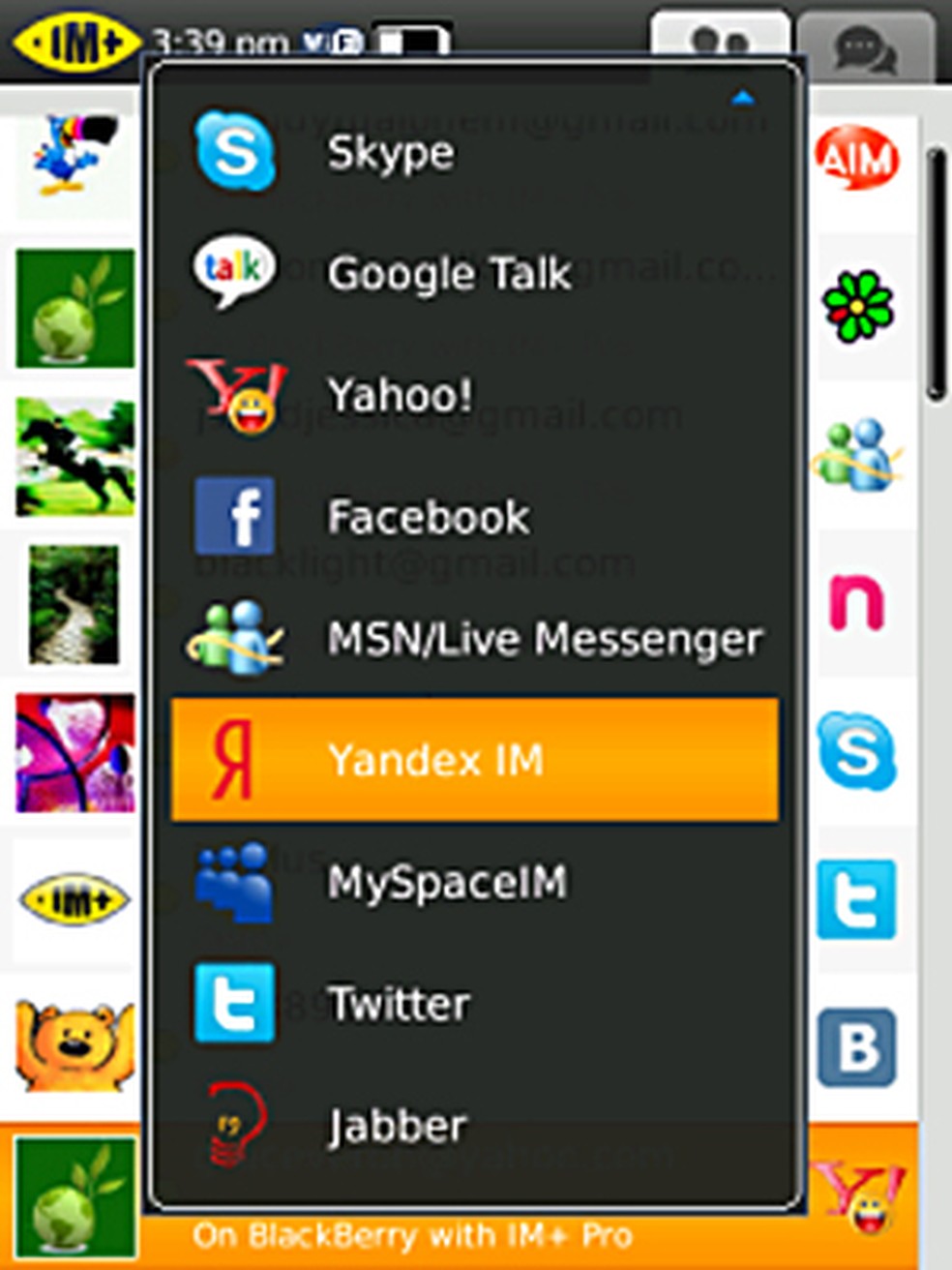Select Jabber at the list bottom
952x1270 pixels.
[x=474, y=1126]
